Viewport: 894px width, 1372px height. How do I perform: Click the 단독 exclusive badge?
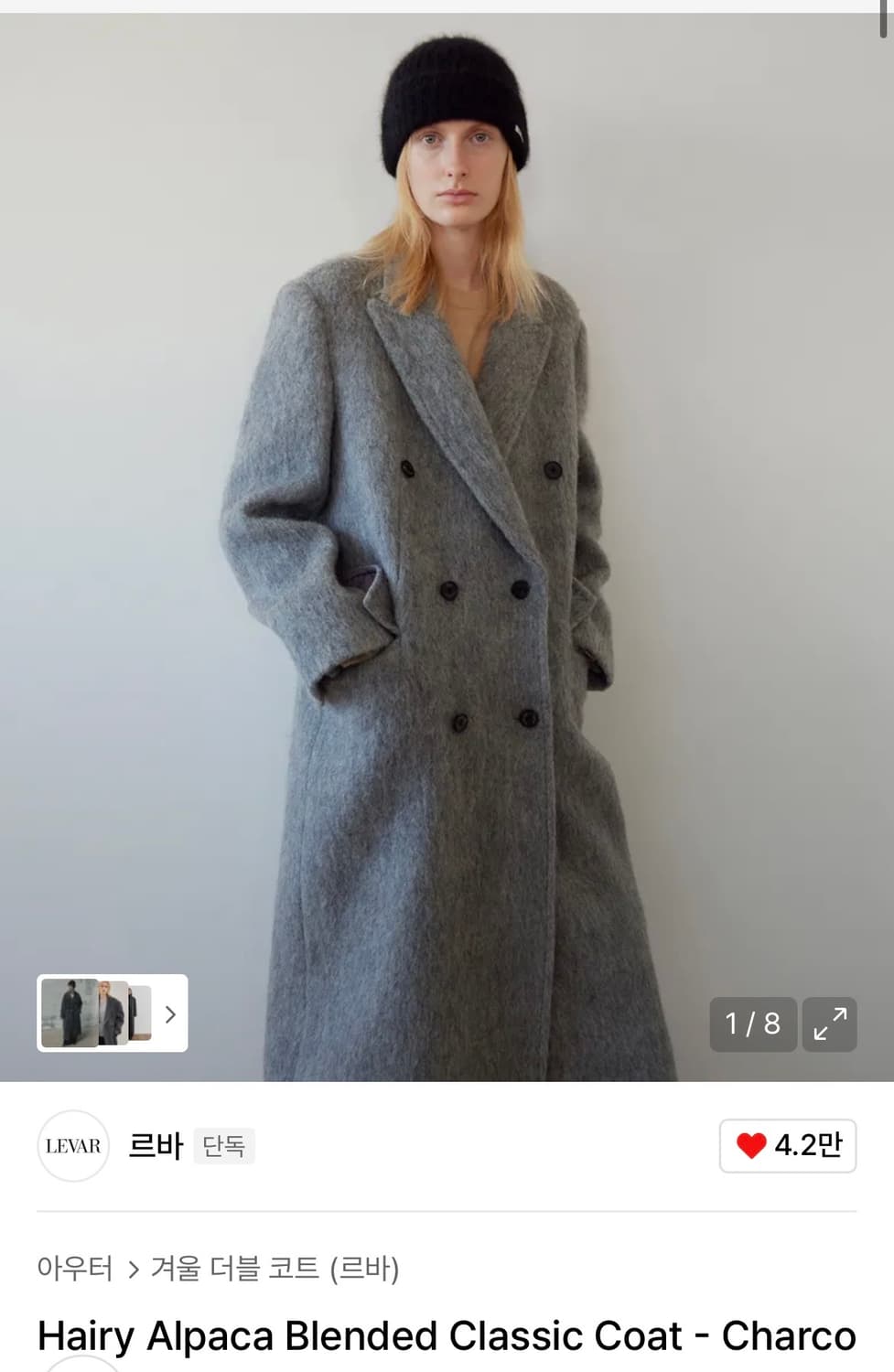pyautogui.click(x=224, y=1146)
